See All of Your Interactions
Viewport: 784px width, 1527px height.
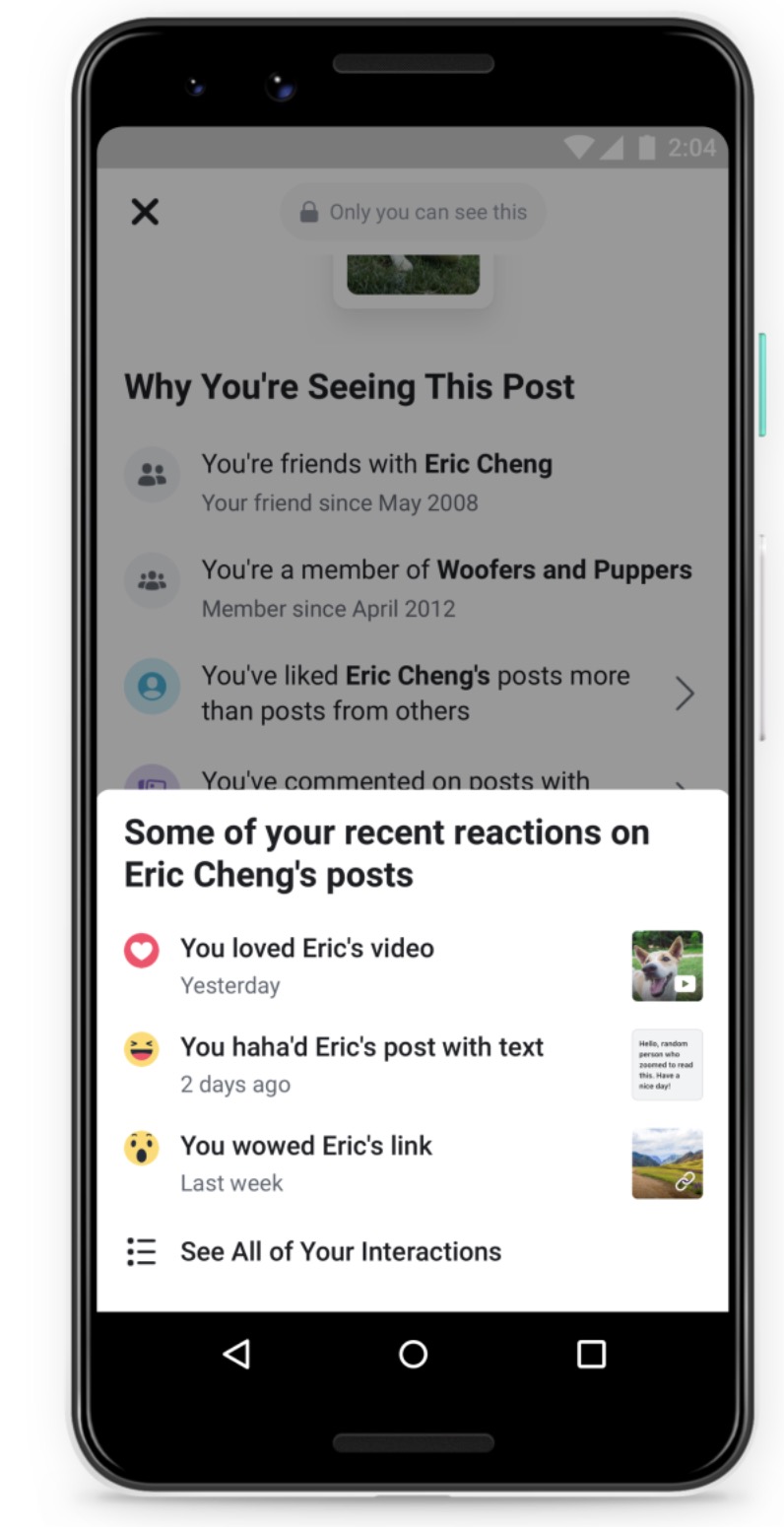coord(340,1251)
